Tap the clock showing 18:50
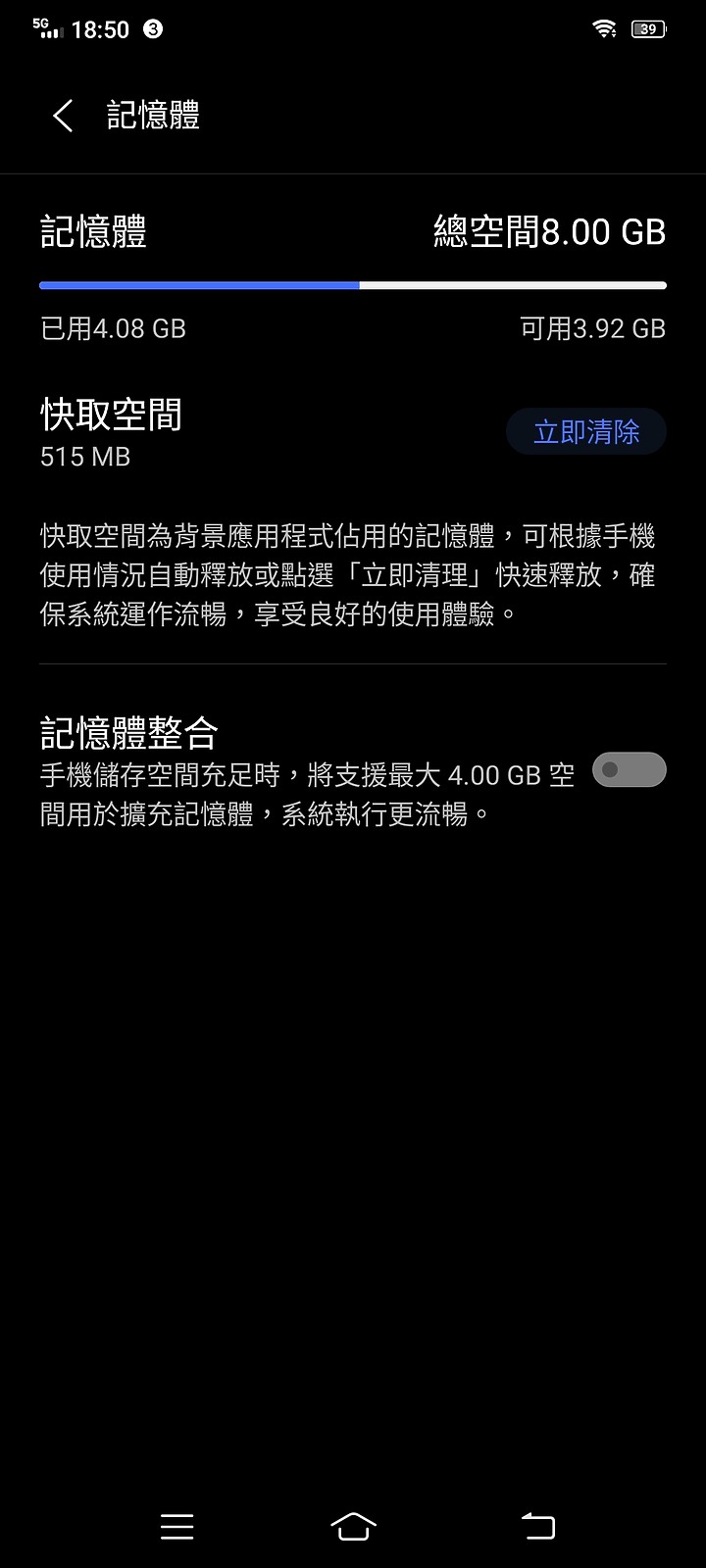Image resolution: width=706 pixels, height=1568 pixels. (95, 29)
